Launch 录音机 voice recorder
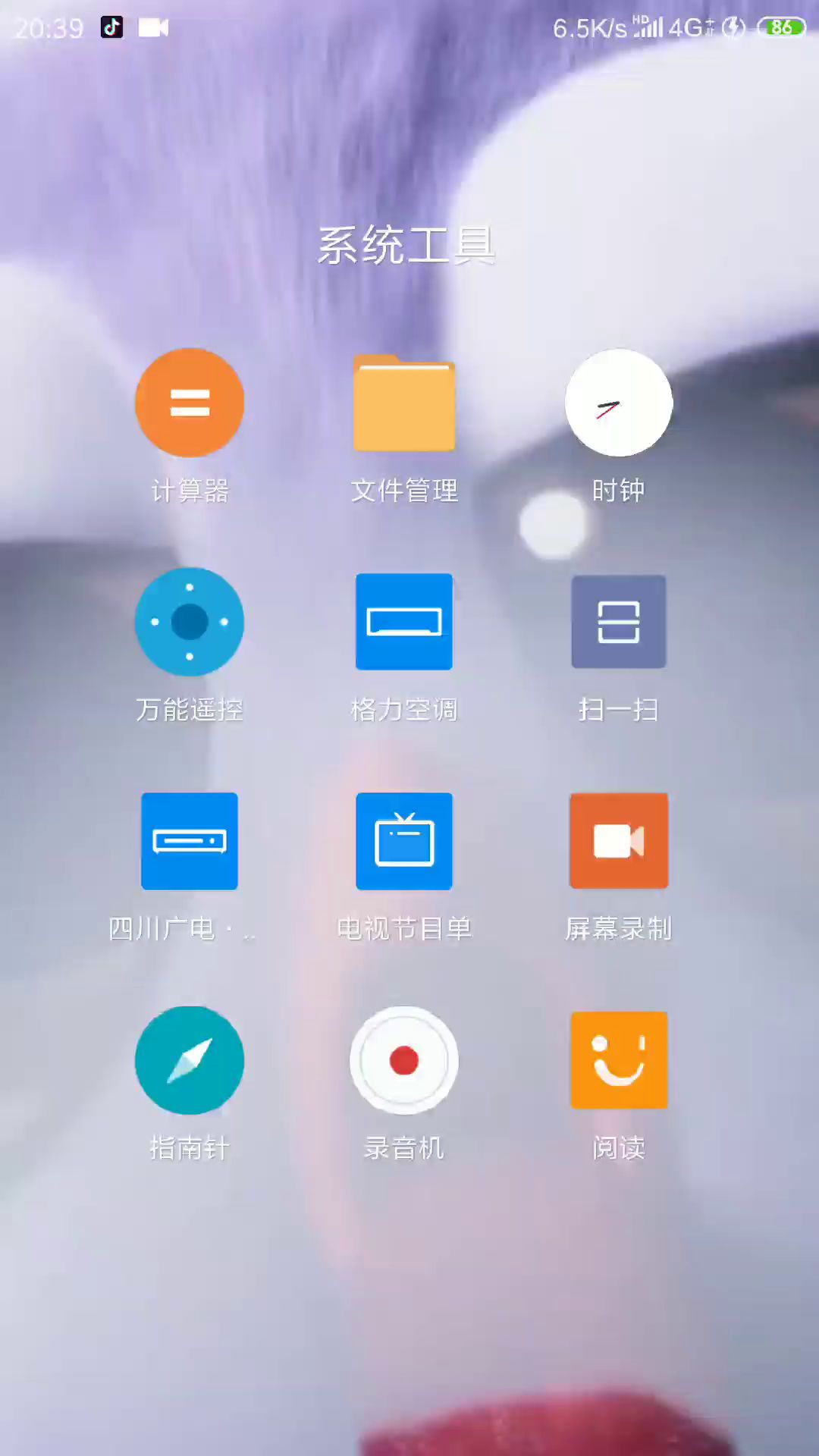This screenshot has height=1456, width=819. pyautogui.click(x=404, y=1060)
